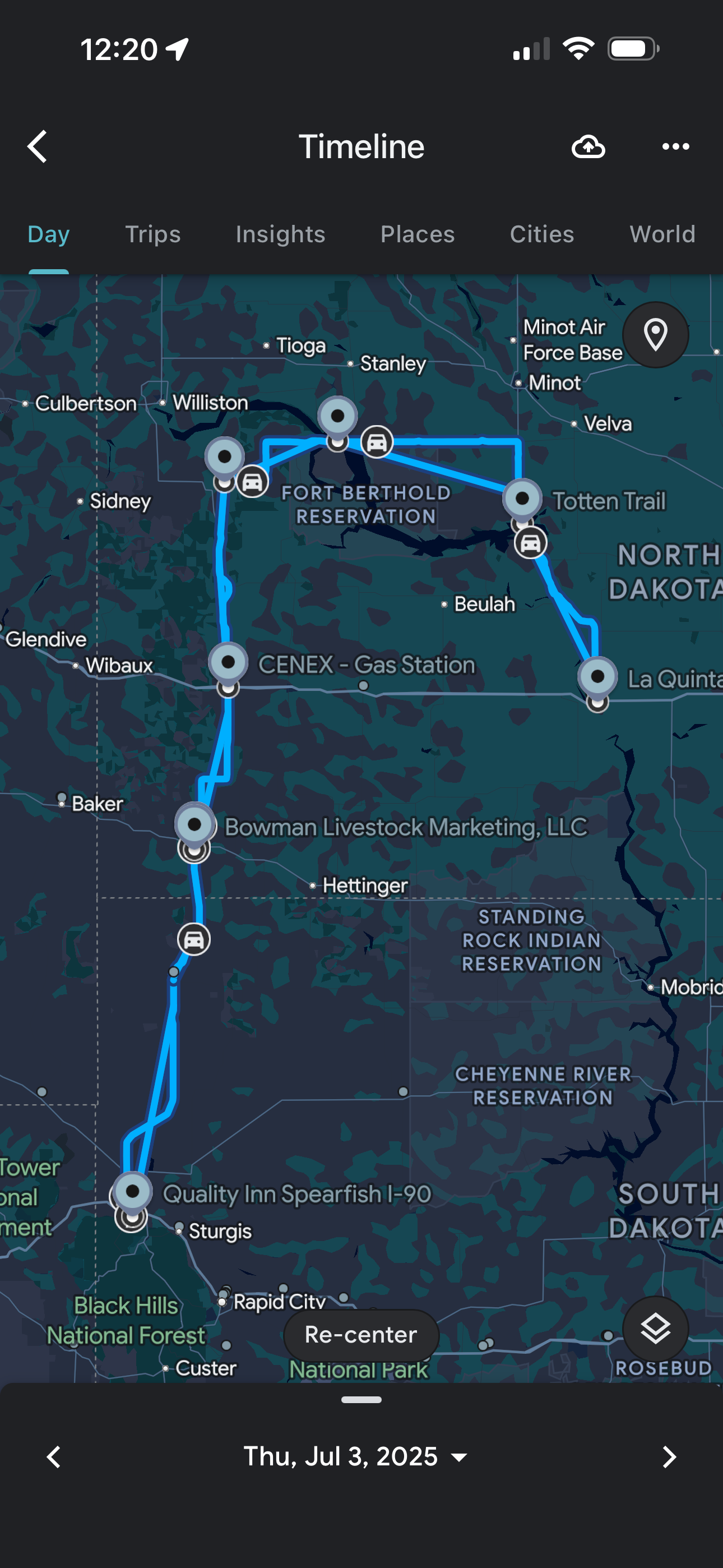Image resolution: width=723 pixels, height=1568 pixels.
Task: Go to the previous day
Action: pos(54,1457)
